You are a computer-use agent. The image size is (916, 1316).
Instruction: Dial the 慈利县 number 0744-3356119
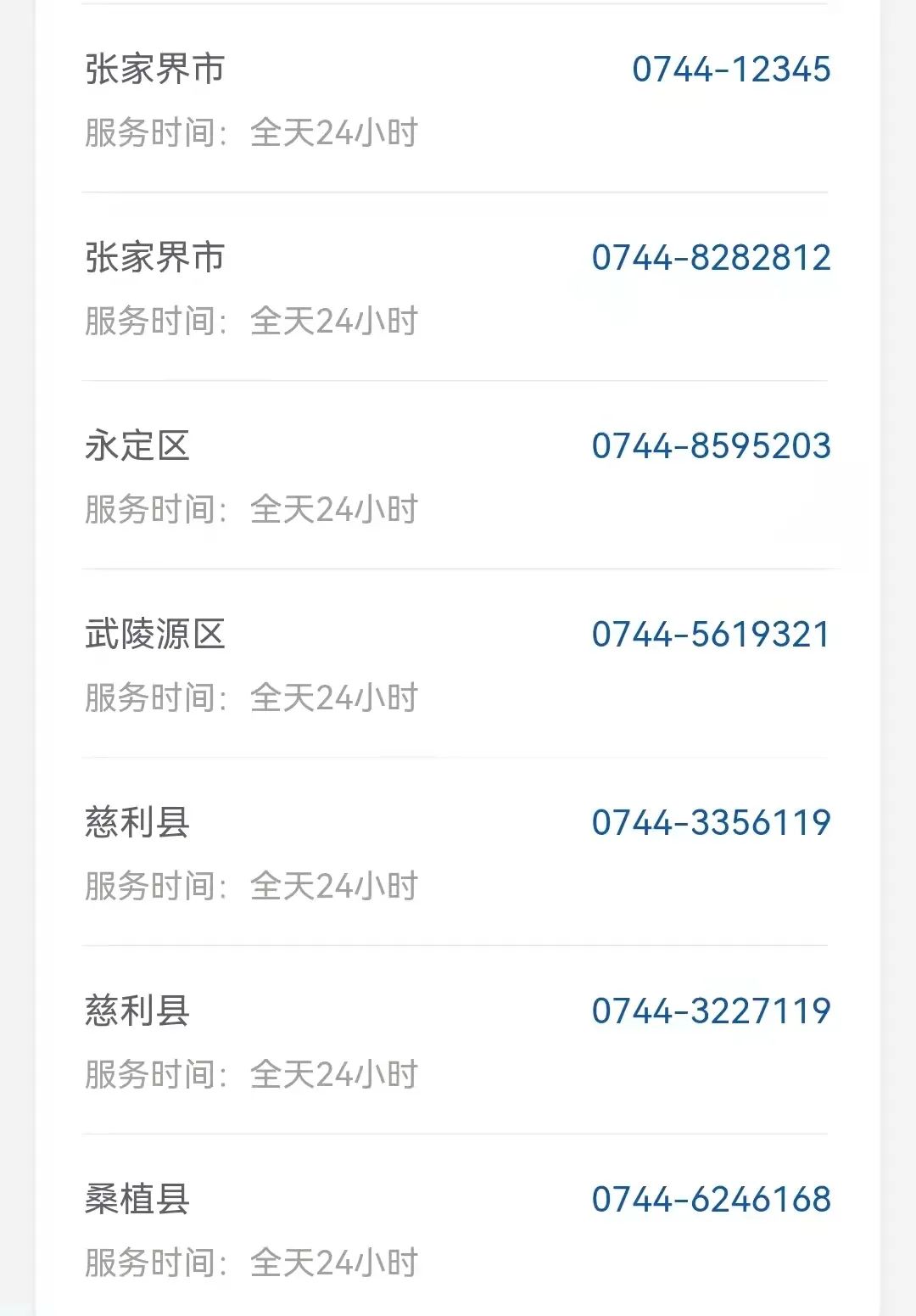pyautogui.click(x=711, y=823)
